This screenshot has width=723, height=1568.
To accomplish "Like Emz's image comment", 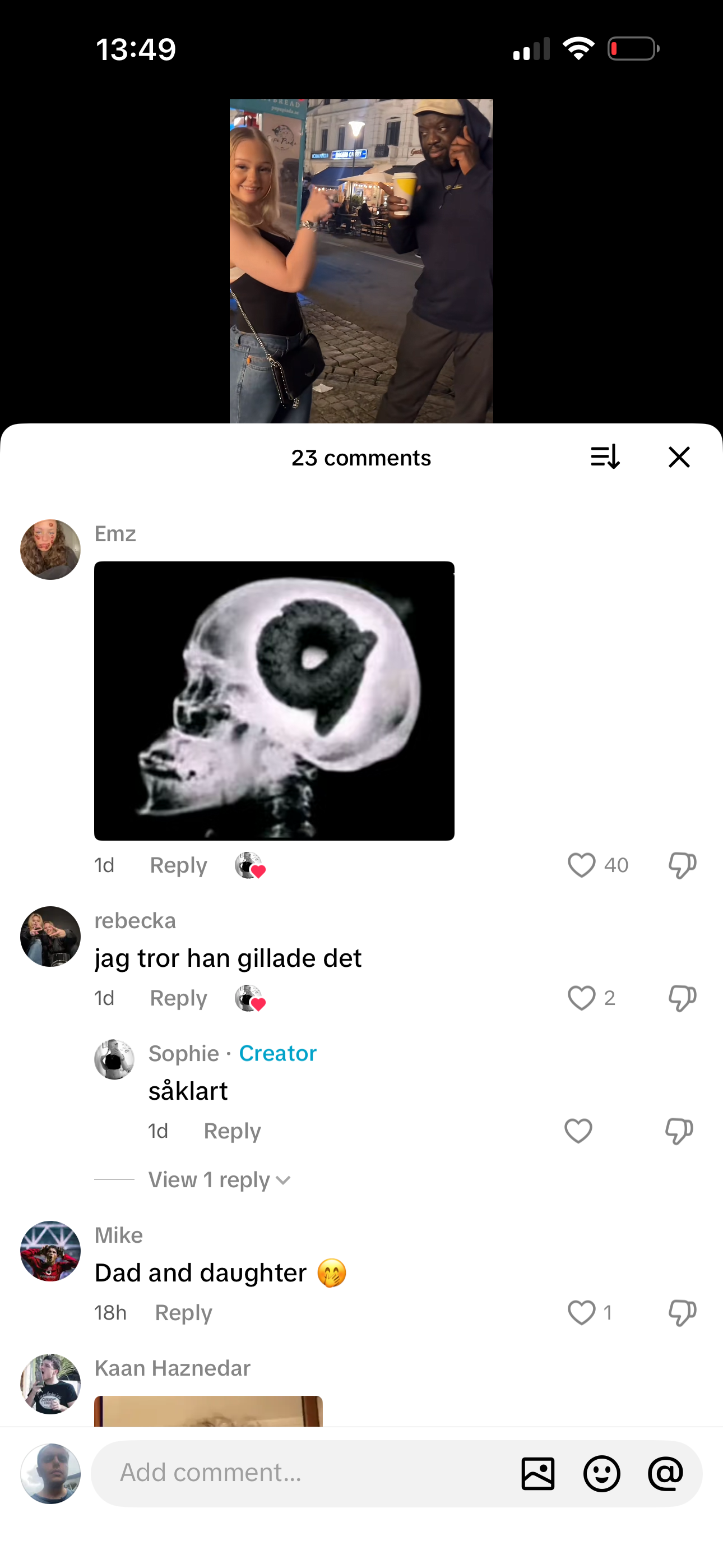I will coord(581,865).
